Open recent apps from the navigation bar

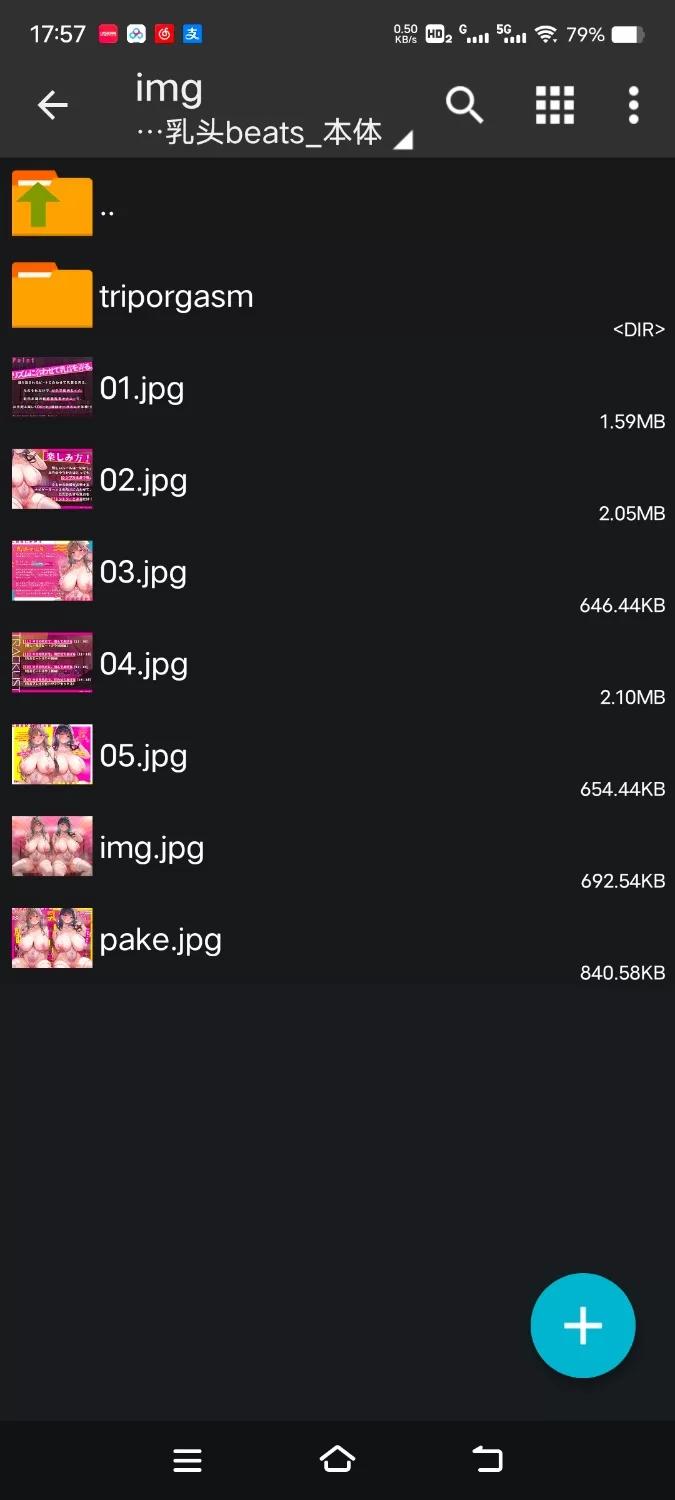pyautogui.click(x=187, y=1460)
